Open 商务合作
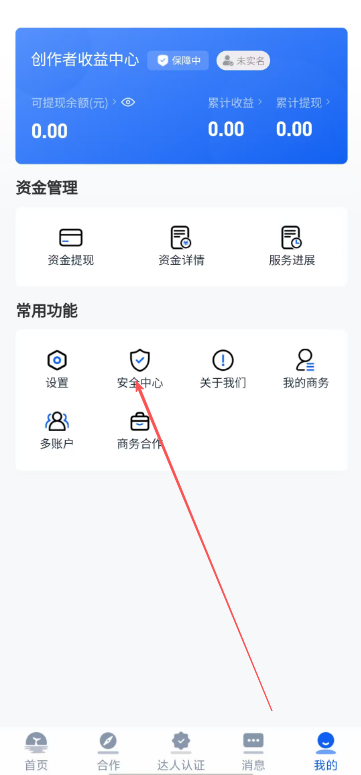 click(x=140, y=431)
